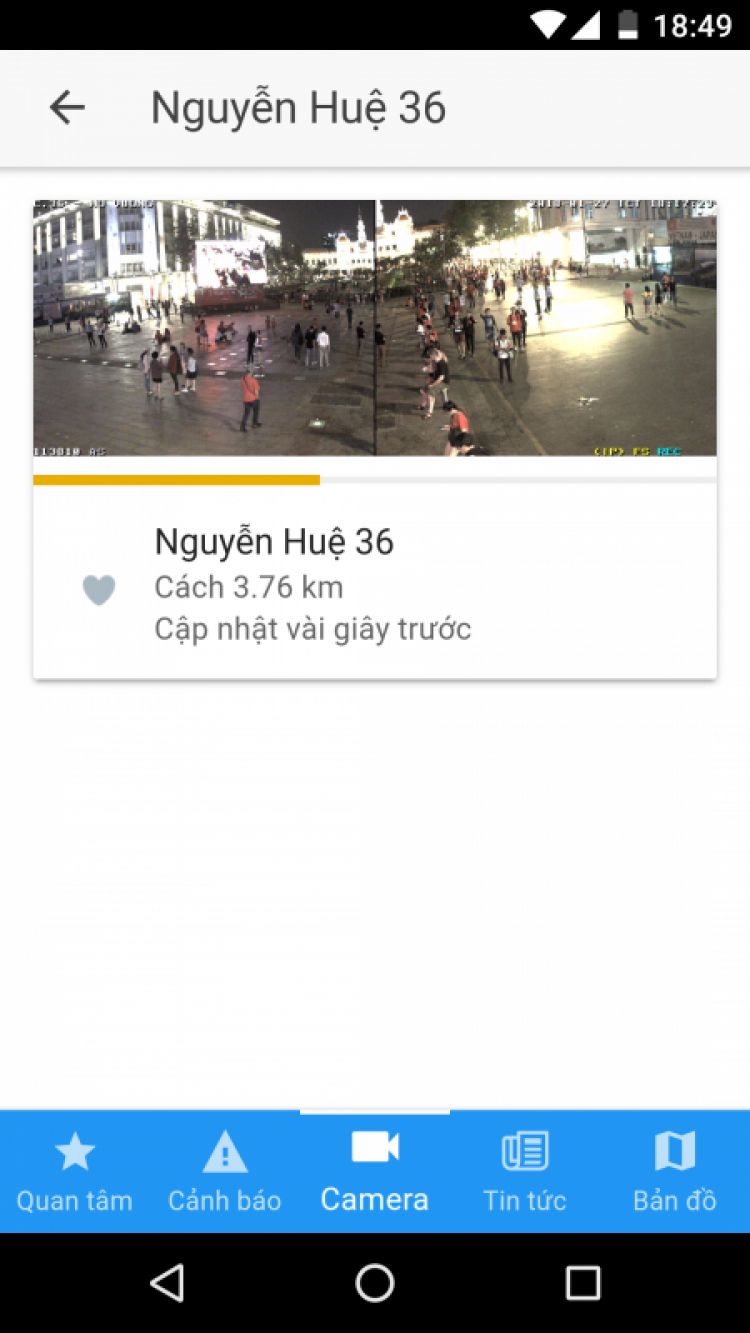The image size is (750, 1333).
Task: Go to the Tin tức tab
Action: click(x=525, y=1172)
